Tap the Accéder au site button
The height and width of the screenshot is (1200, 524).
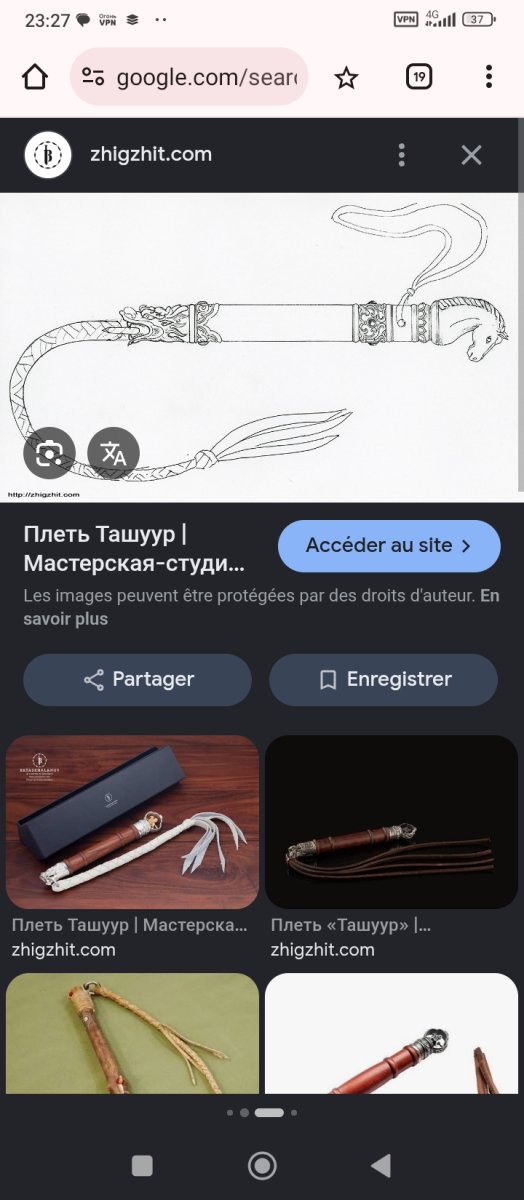(389, 546)
